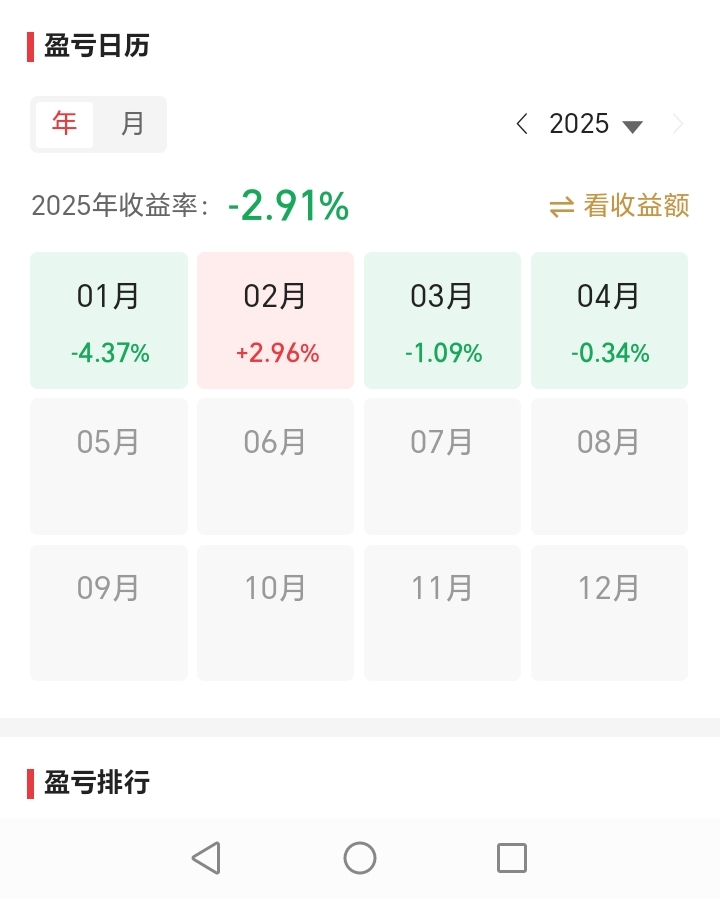Open the 2025 year dropdown
720x898 pixels.
click(596, 124)
